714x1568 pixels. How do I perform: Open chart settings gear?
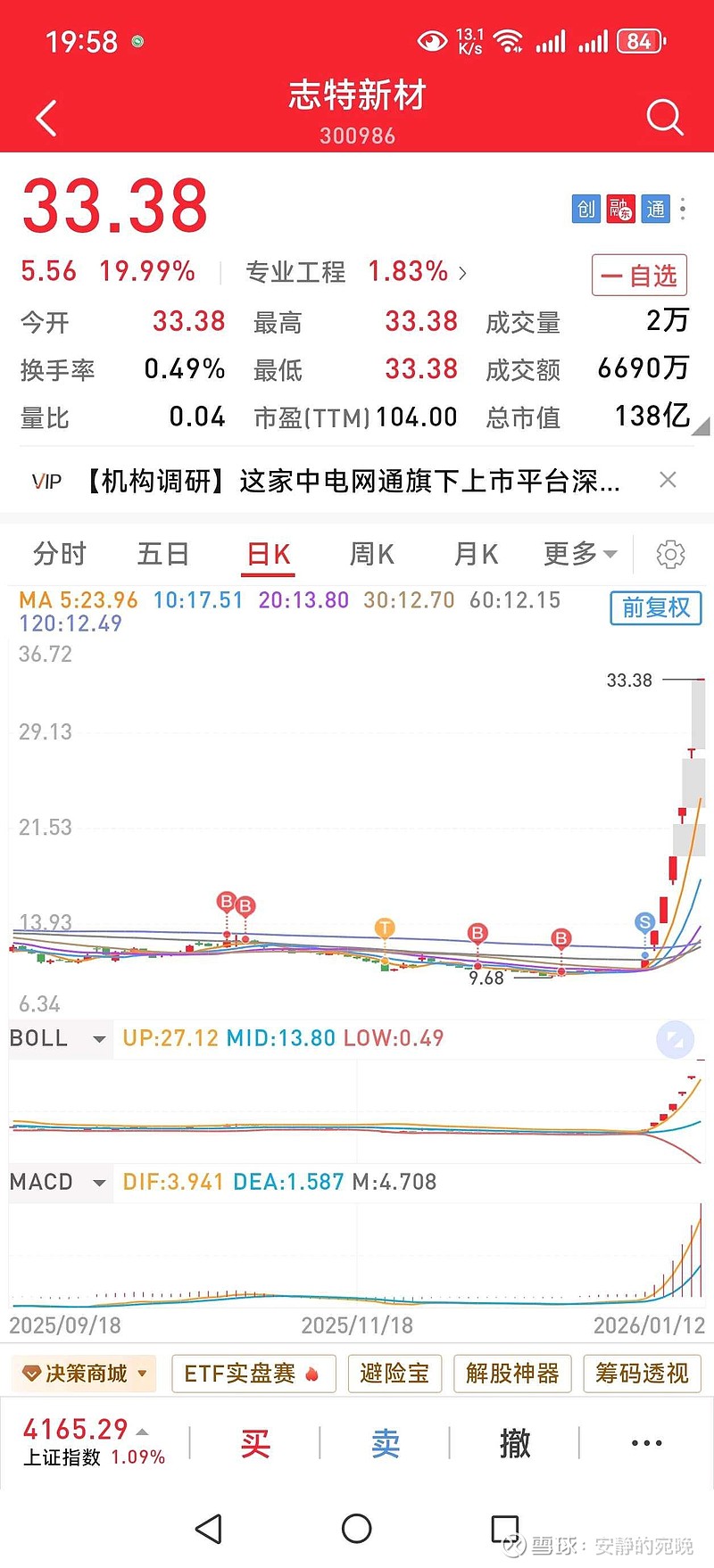(670, 555)
